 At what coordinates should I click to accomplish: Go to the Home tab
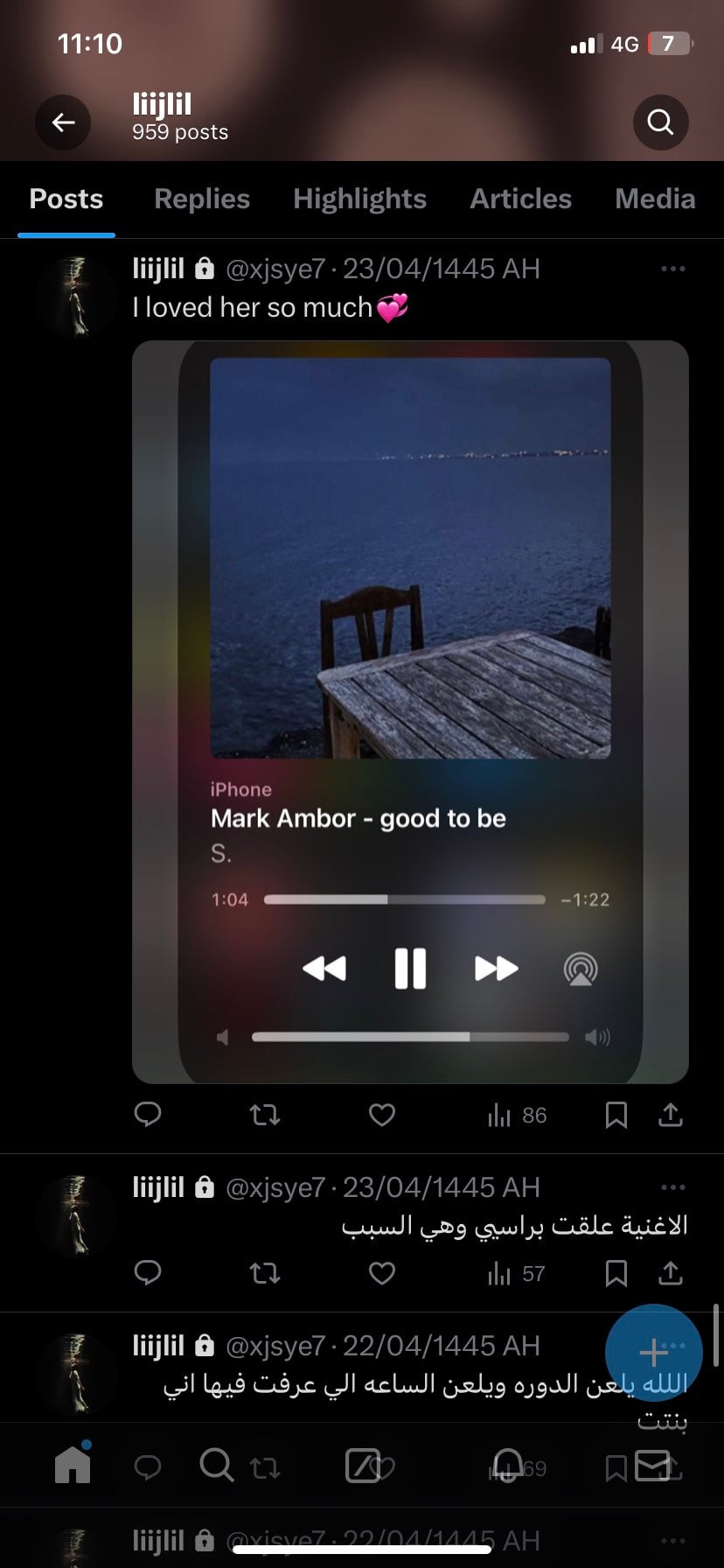(73, 1464)
